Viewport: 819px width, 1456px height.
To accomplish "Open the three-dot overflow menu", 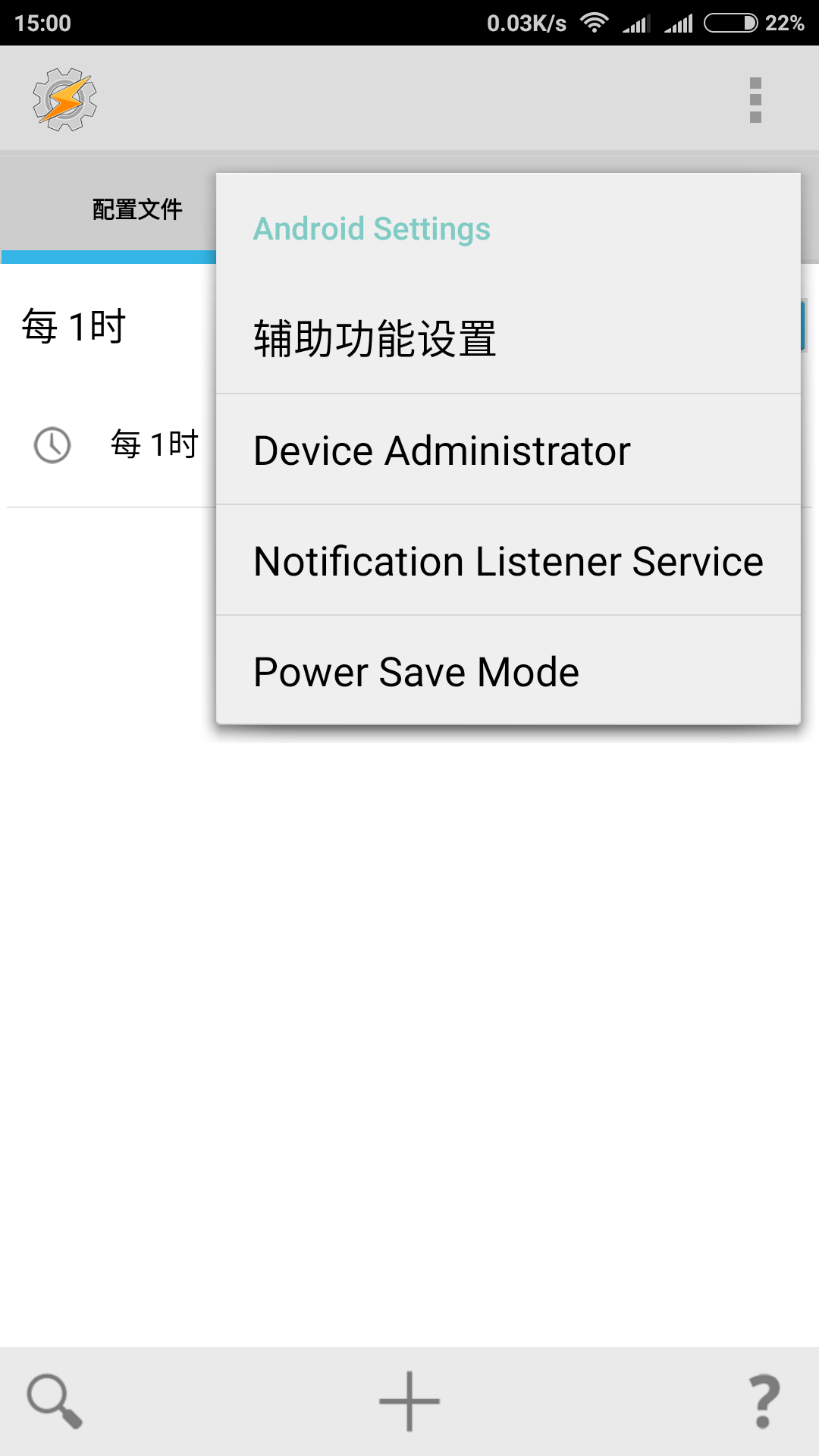I will tap(755, 99).
